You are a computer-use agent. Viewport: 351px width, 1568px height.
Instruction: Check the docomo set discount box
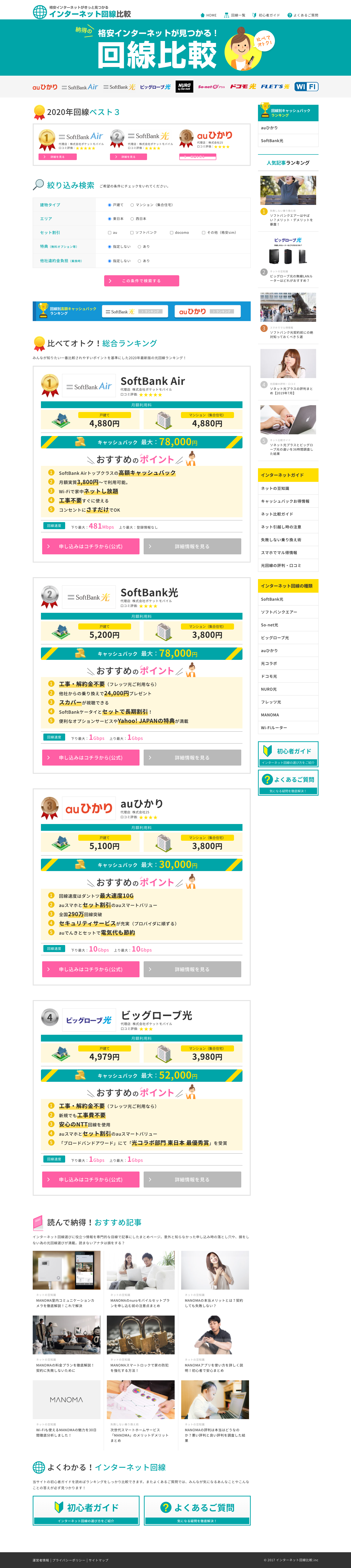click(172, 233)
